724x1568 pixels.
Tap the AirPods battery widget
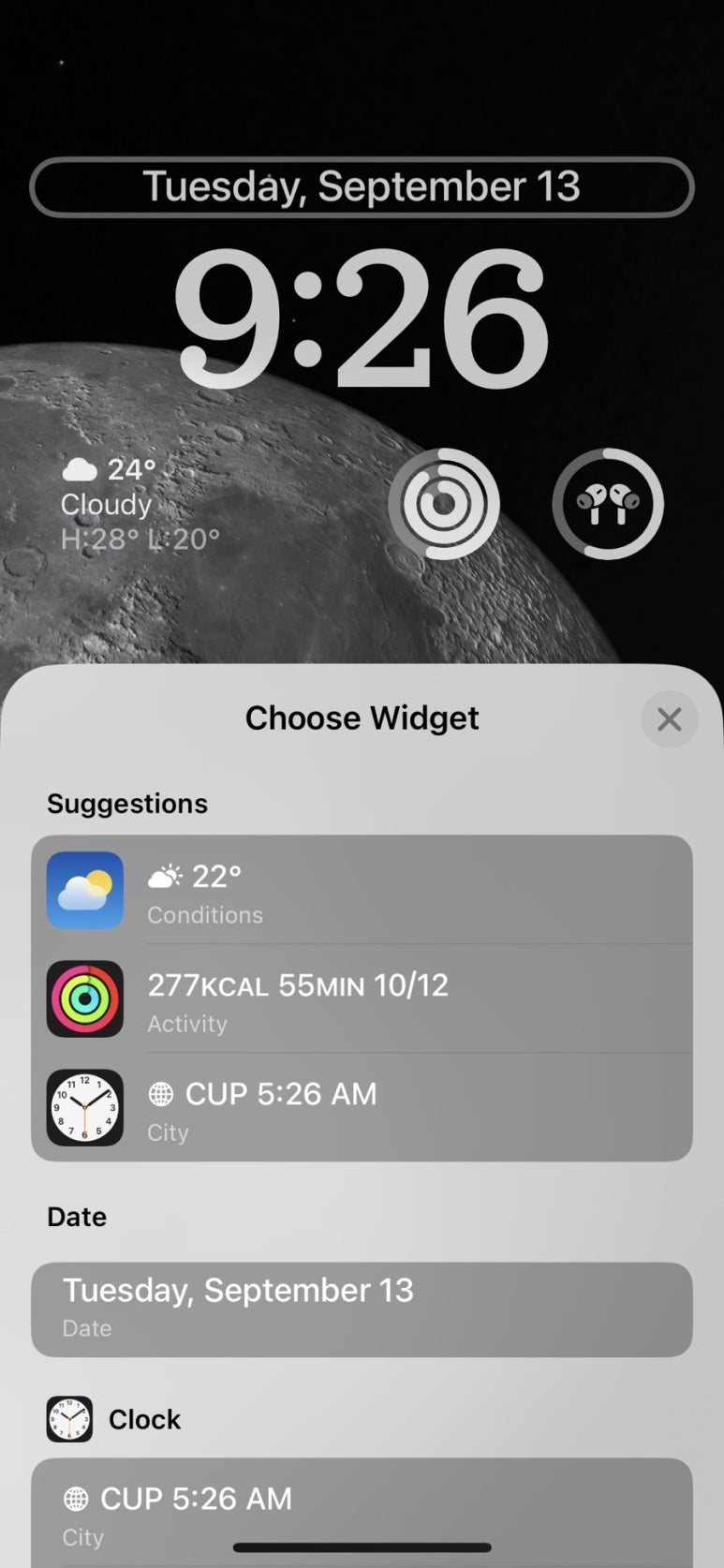point(608,504)
